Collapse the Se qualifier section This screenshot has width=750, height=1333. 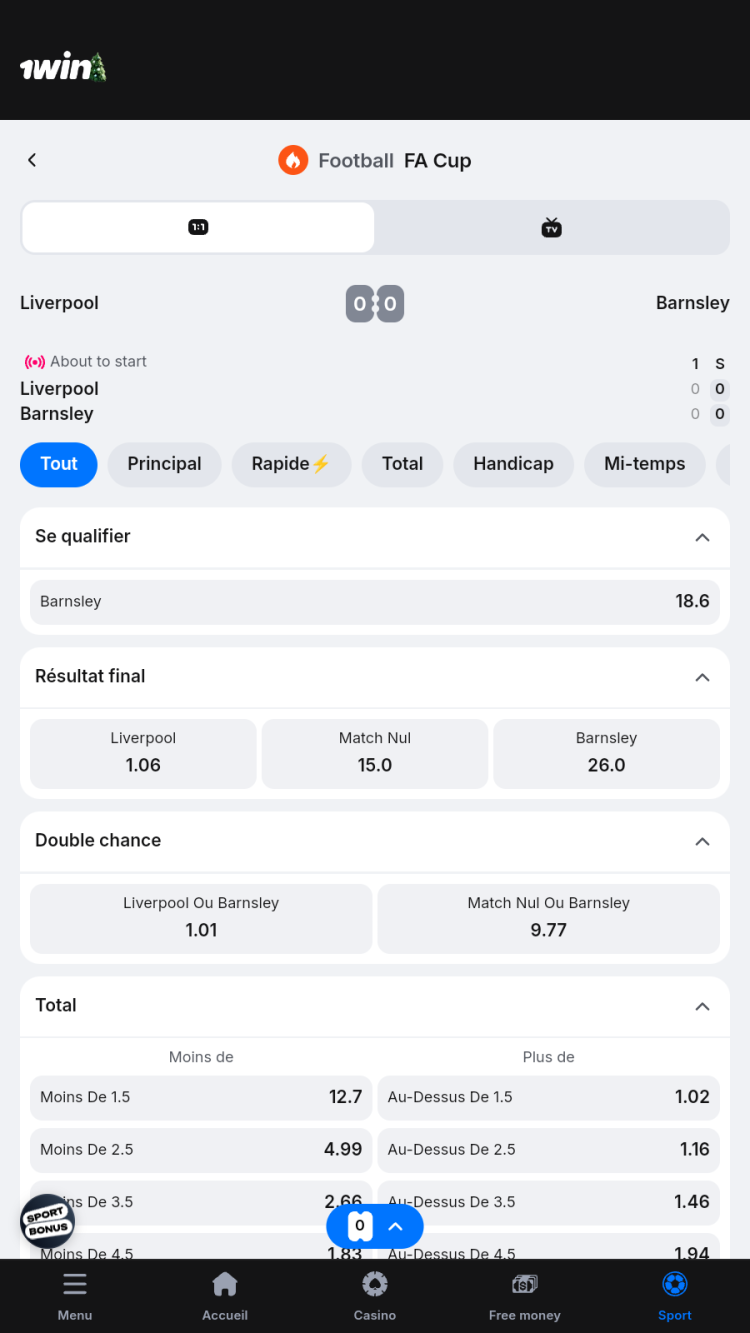[702, 537]
